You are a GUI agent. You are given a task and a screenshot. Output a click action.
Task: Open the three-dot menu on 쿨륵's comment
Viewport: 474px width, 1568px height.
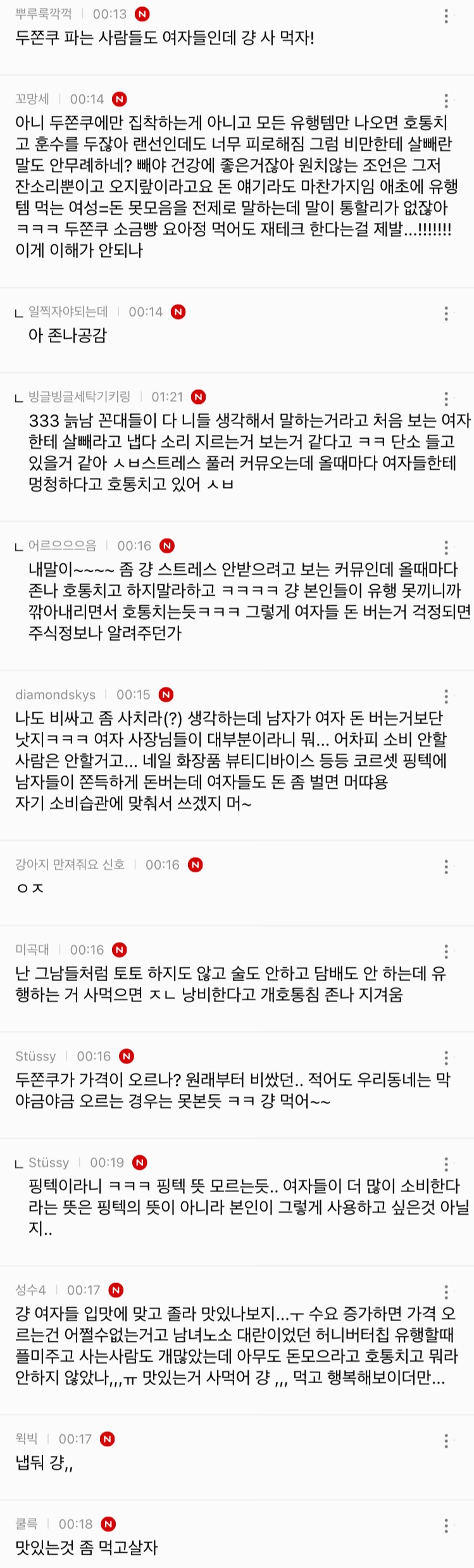pyautogui.click(x=446, y=1526)
